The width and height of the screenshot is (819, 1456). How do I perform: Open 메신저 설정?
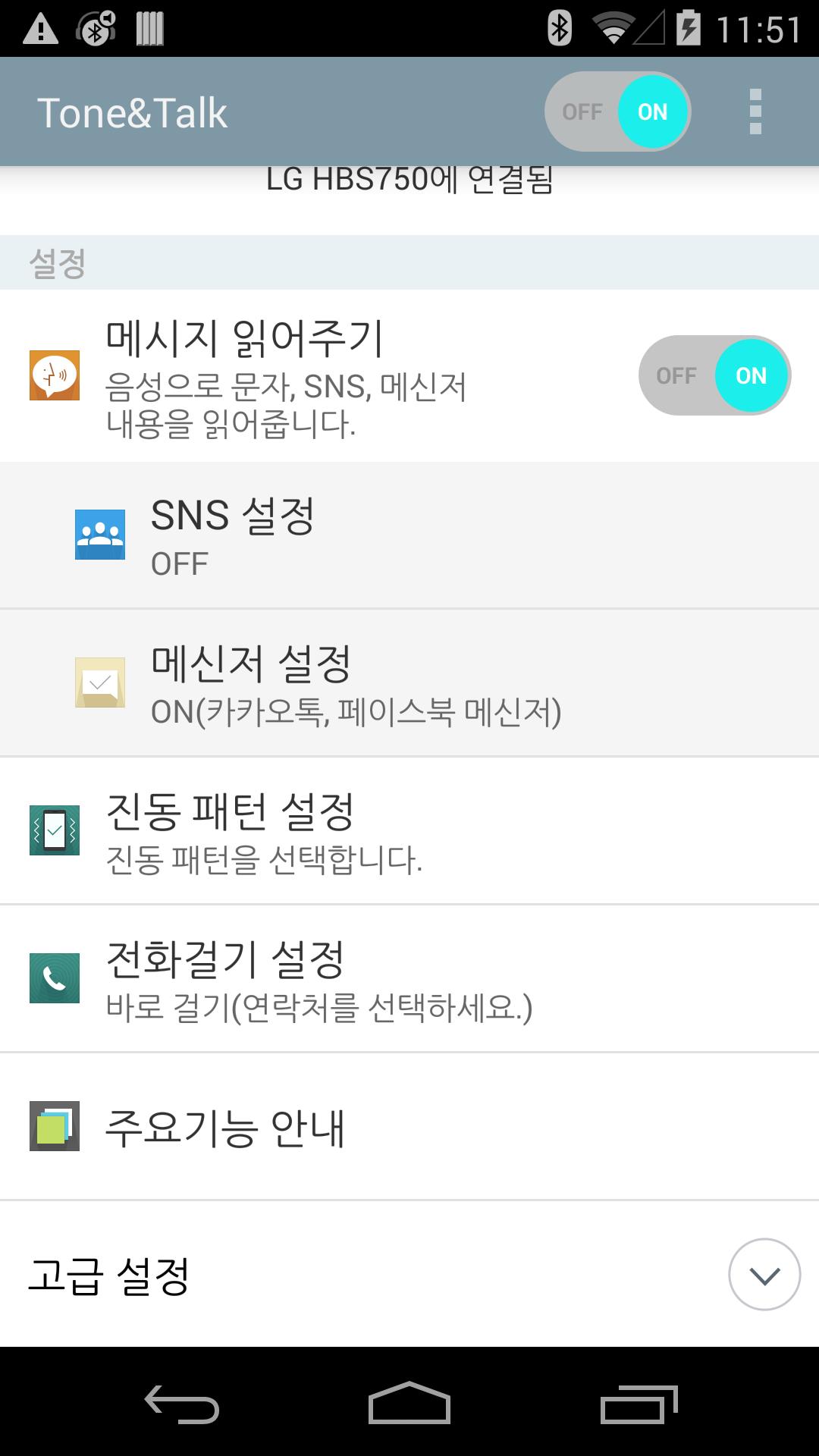point(409,682)
